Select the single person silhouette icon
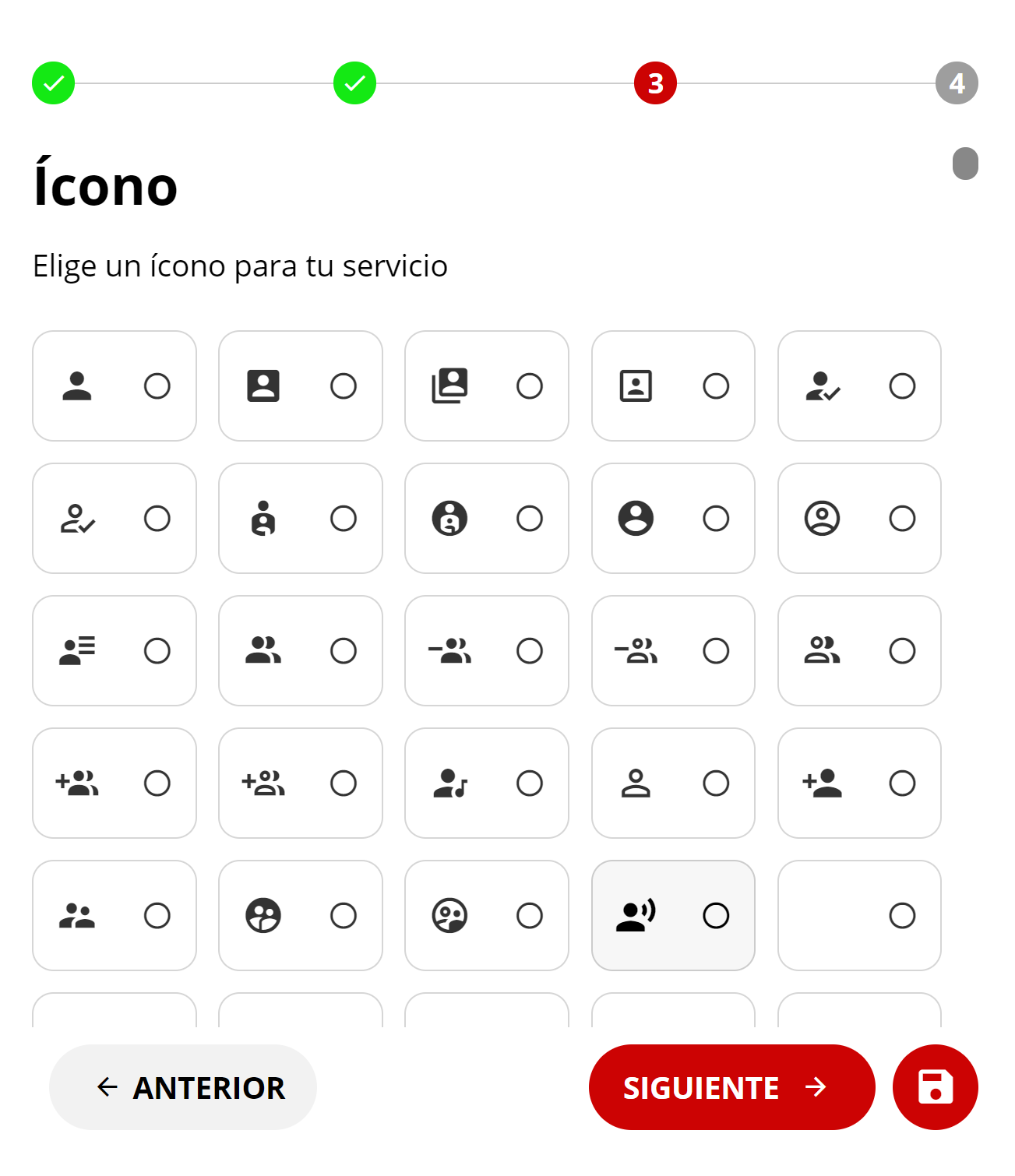 pos(115,386)
